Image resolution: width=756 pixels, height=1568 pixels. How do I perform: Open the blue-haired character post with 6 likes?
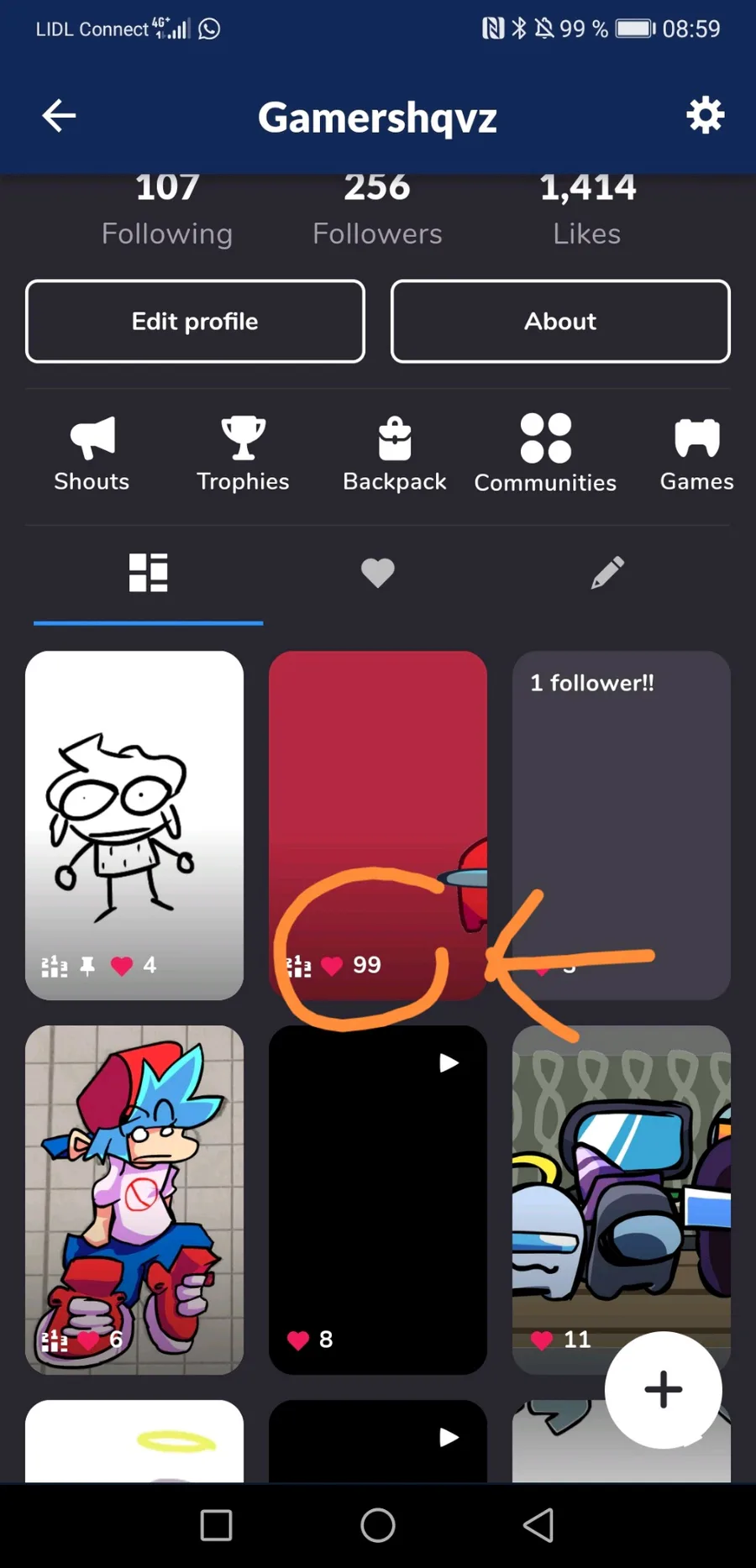[134, 1198]
